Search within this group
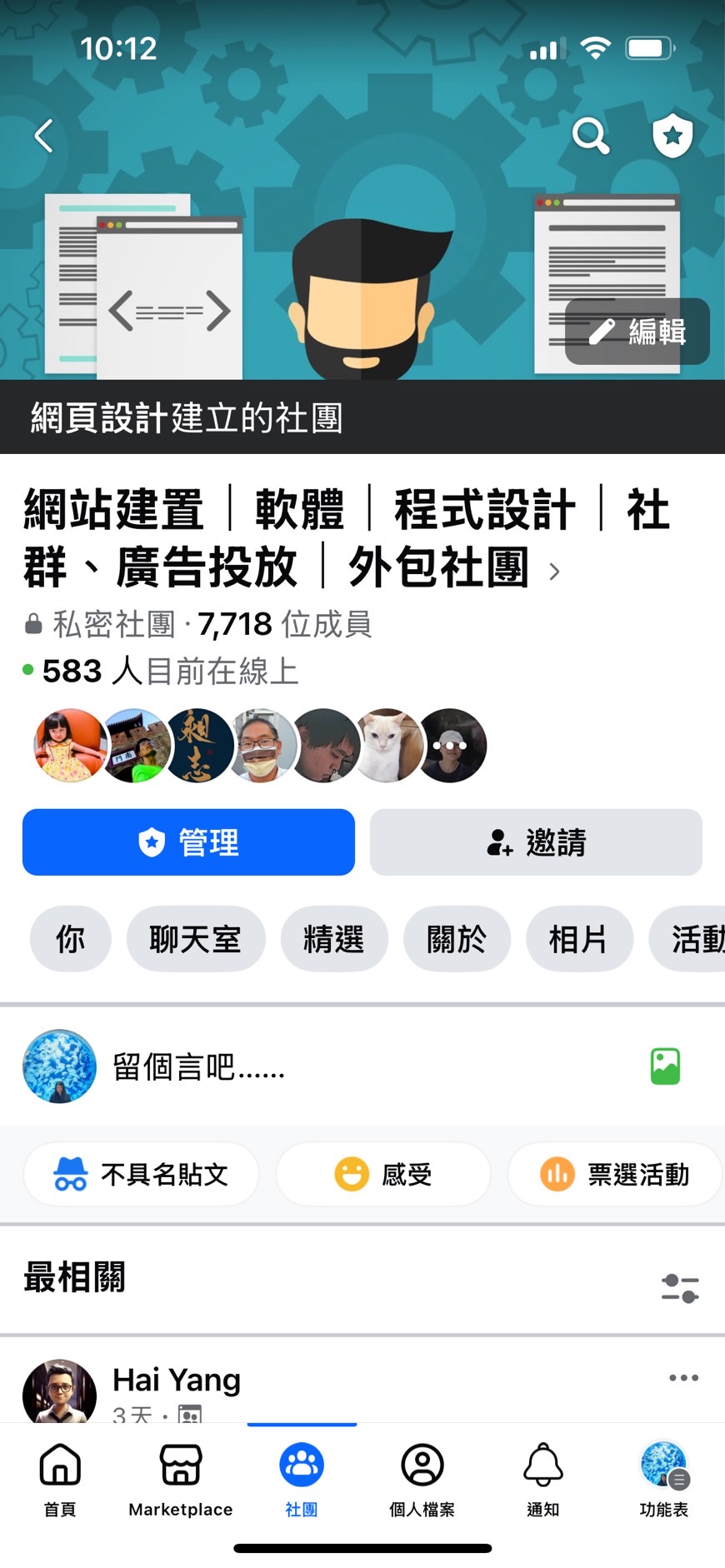The height and width of the screenshot is (1568, 725). coord(590,136)
